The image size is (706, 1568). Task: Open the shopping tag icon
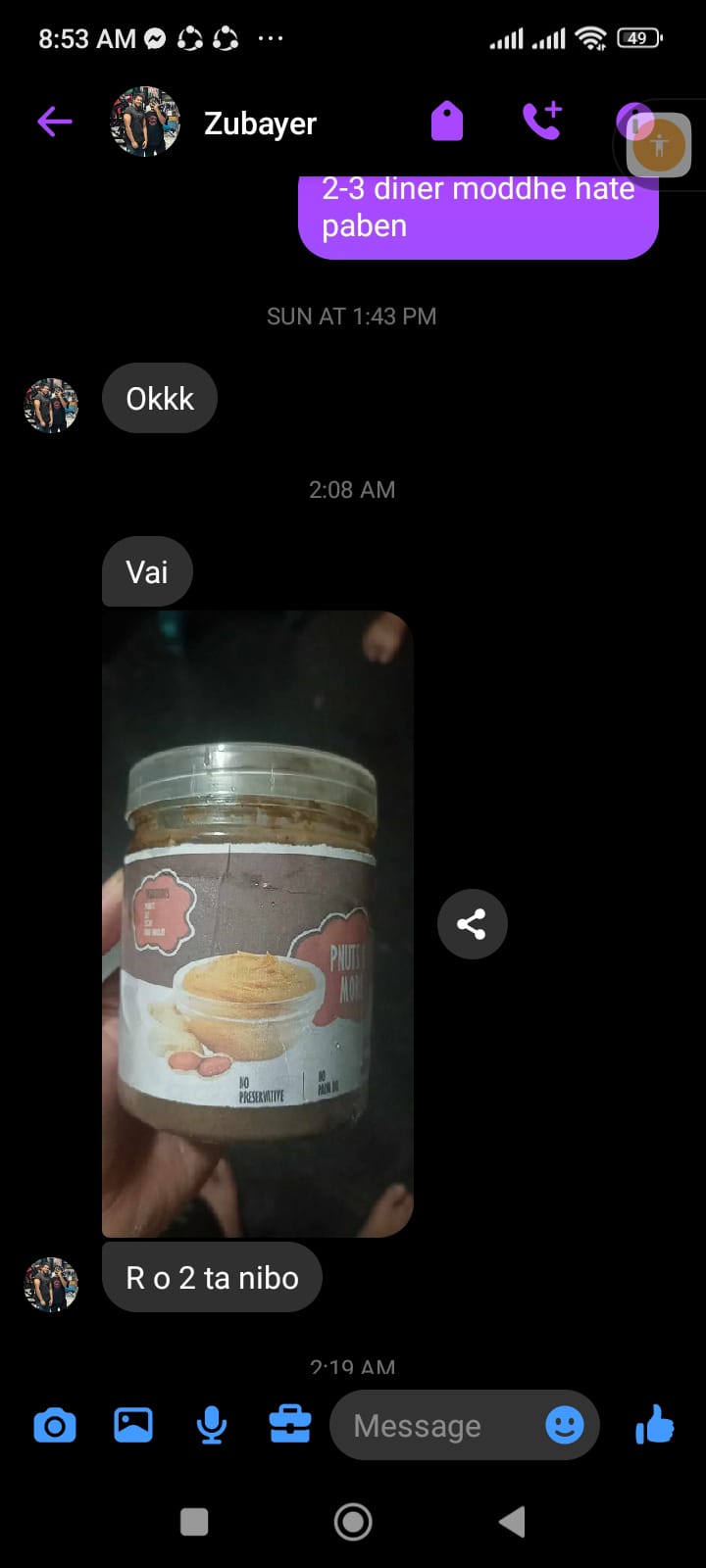(447, 122)
